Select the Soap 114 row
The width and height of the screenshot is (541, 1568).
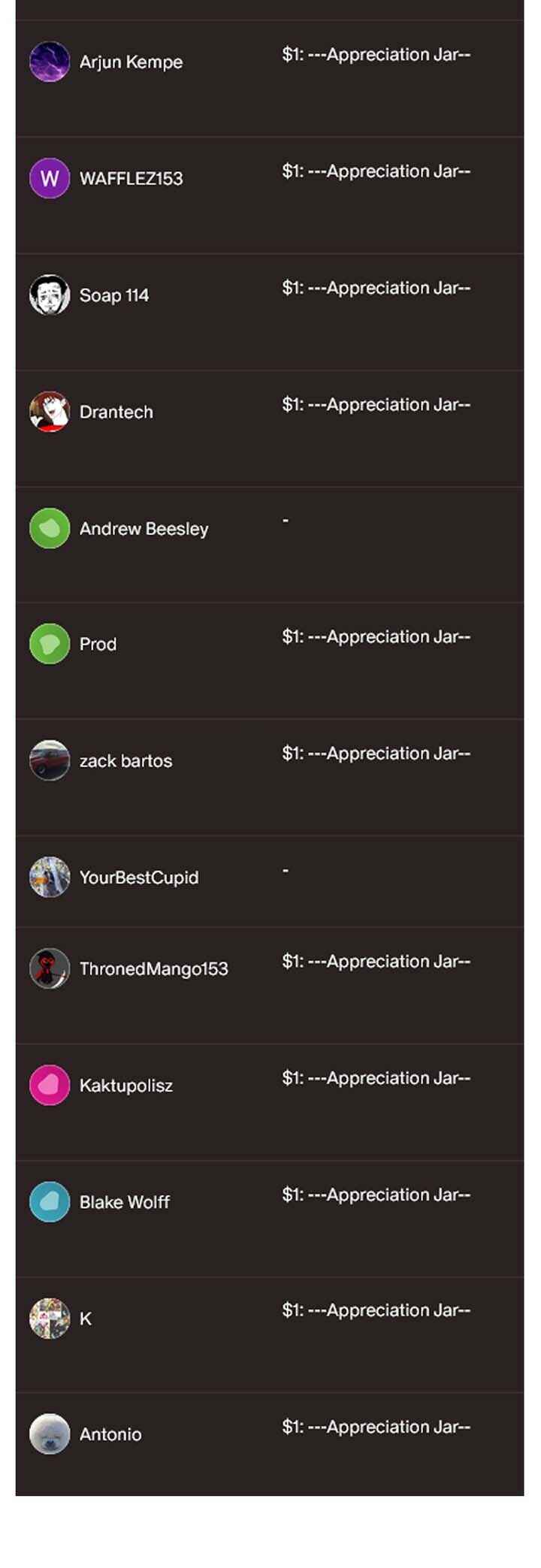tap(114, 295)
